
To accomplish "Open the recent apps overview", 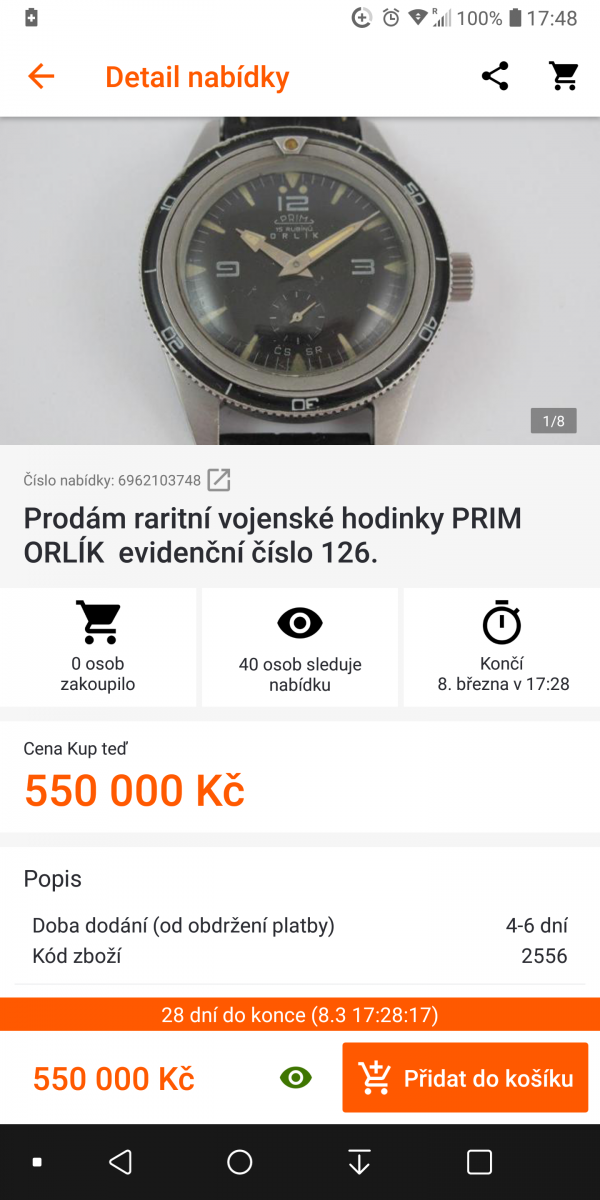I will (x=480, y=1162).
